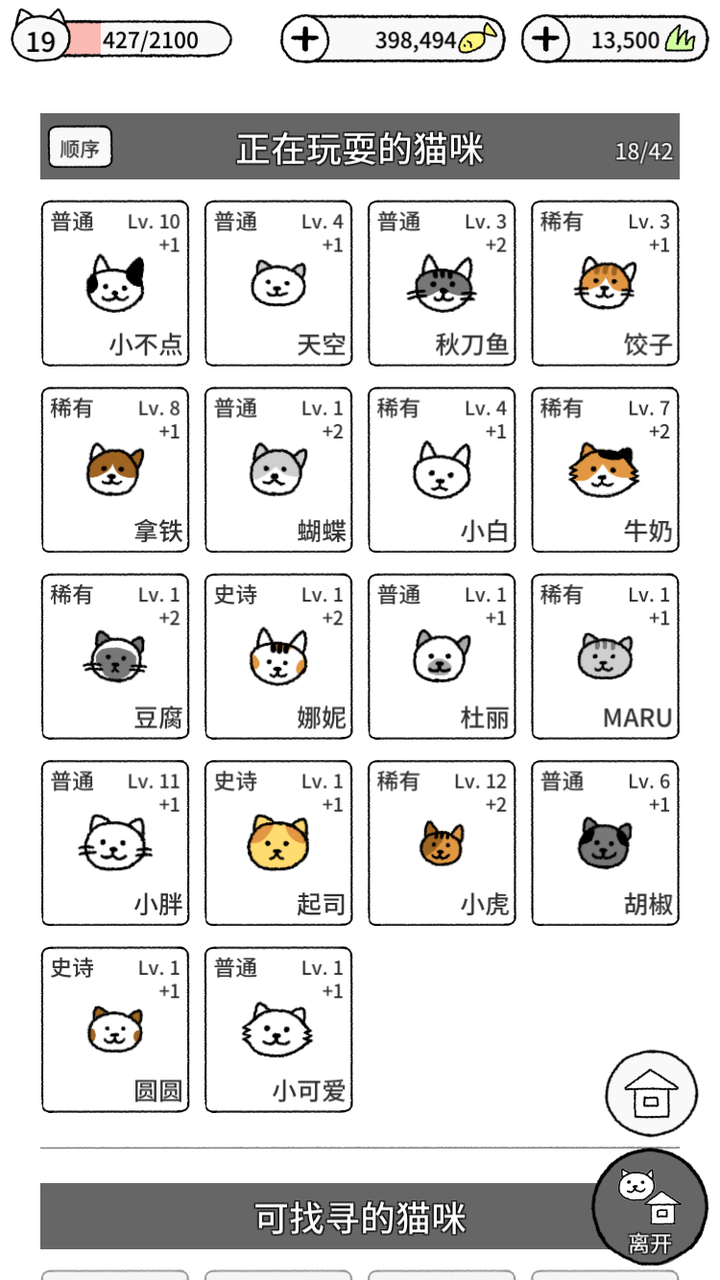Select the Lv. 11 cat 小胖
This screenshot has width=720, height=1280.
pyautogui.click(x=115, y=843)
